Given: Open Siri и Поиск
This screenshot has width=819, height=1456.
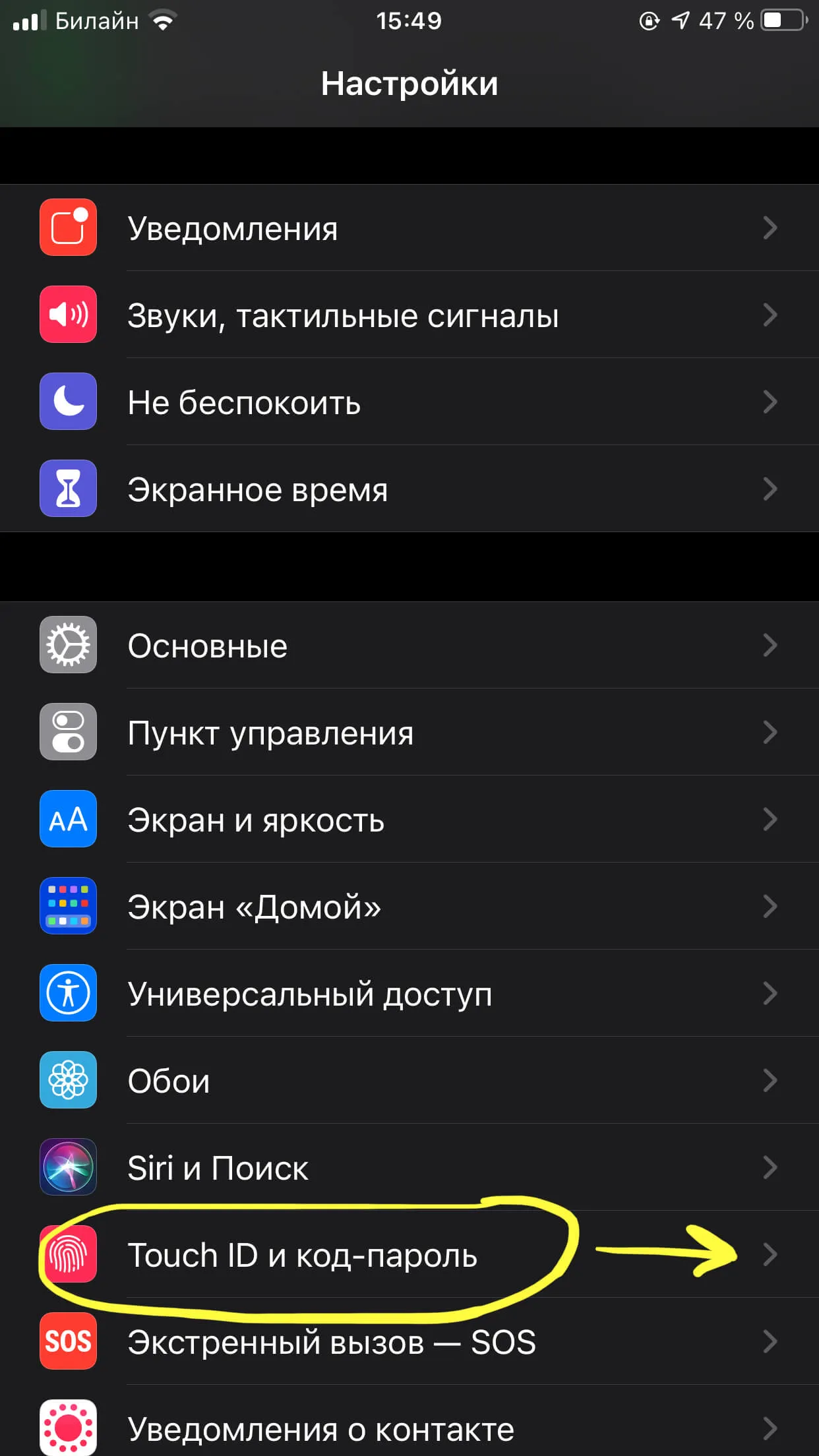Looking at the screenshot, I should tap(409, 1167).
